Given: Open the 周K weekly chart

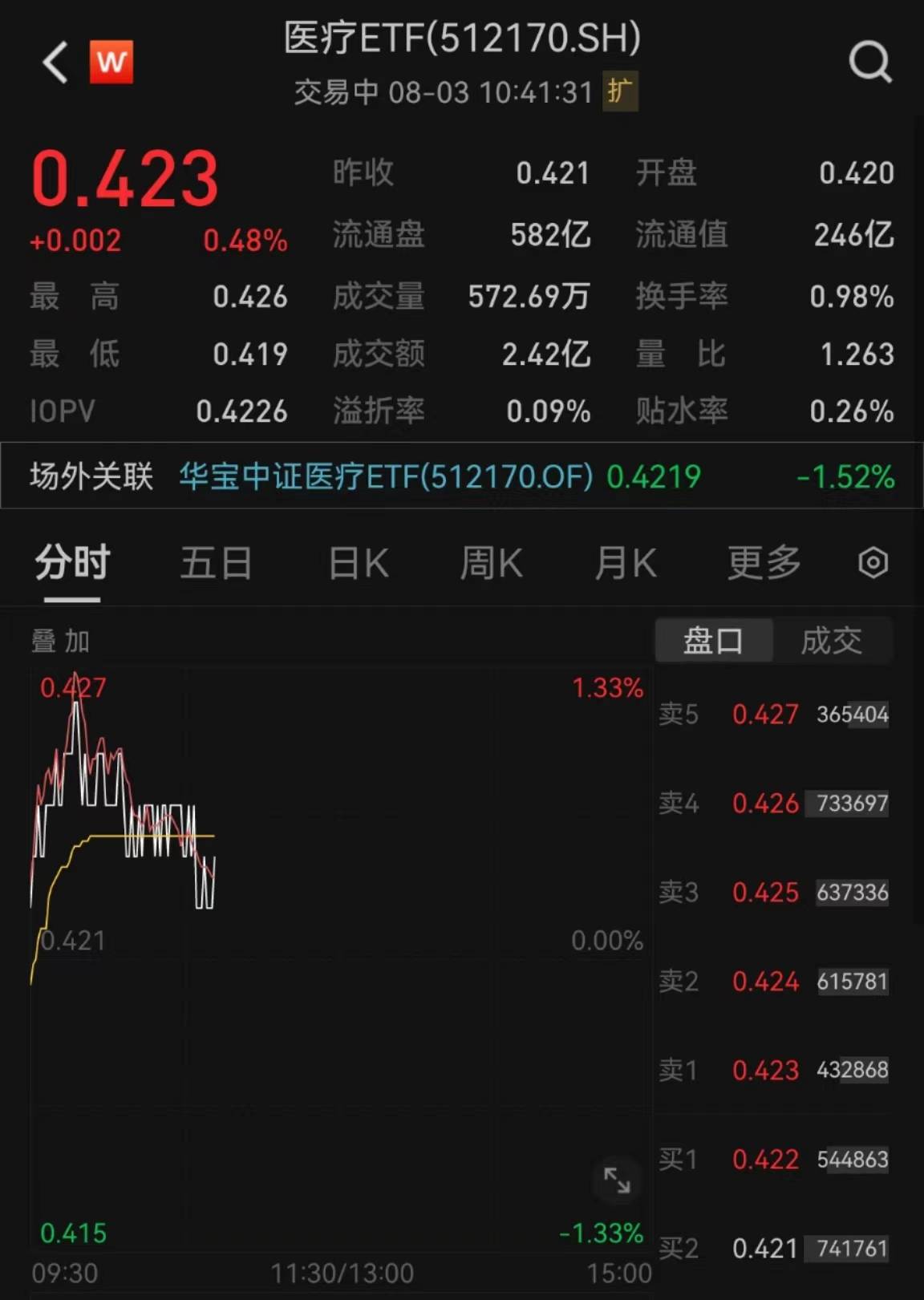Looking at the screenshot, I should [x=492, y=564].
